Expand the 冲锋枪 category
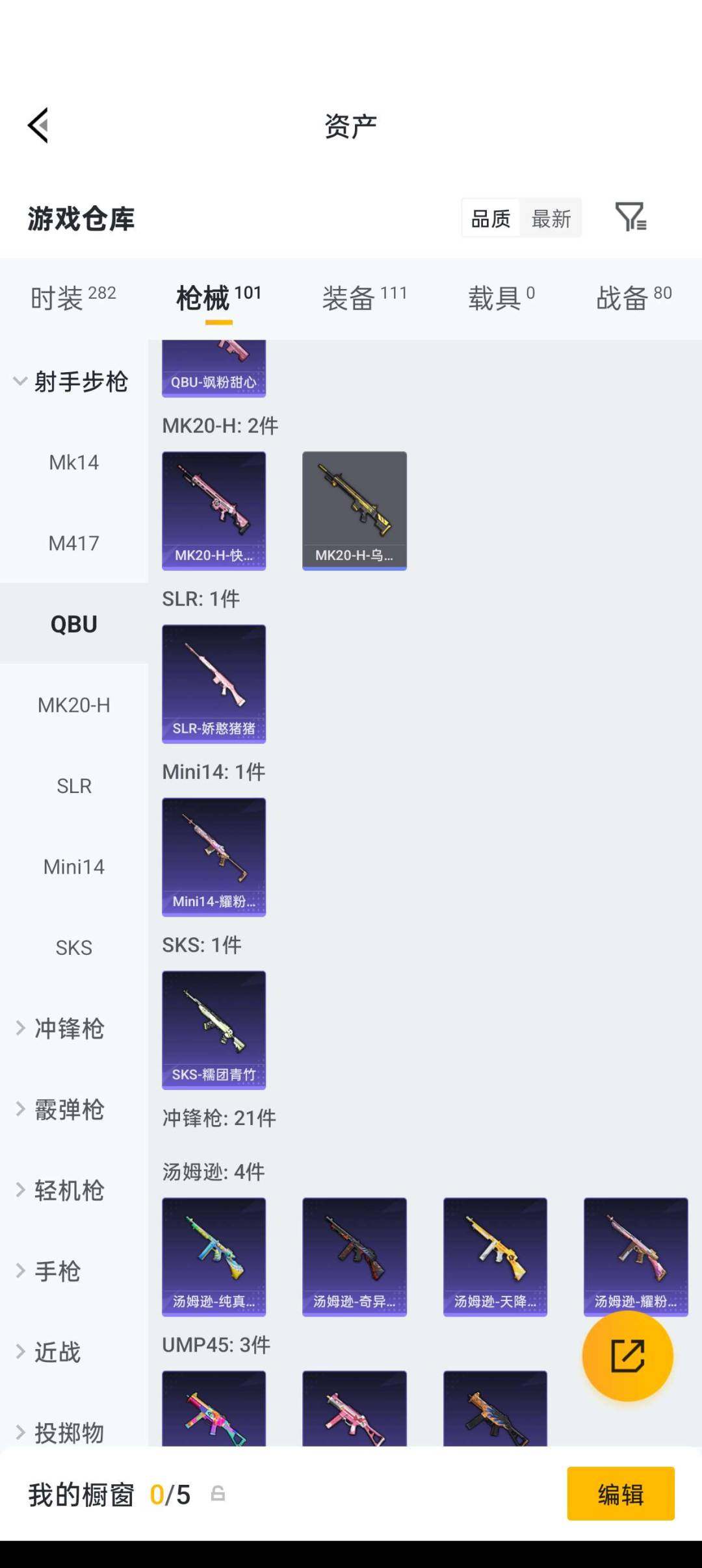 [68, 1029]
